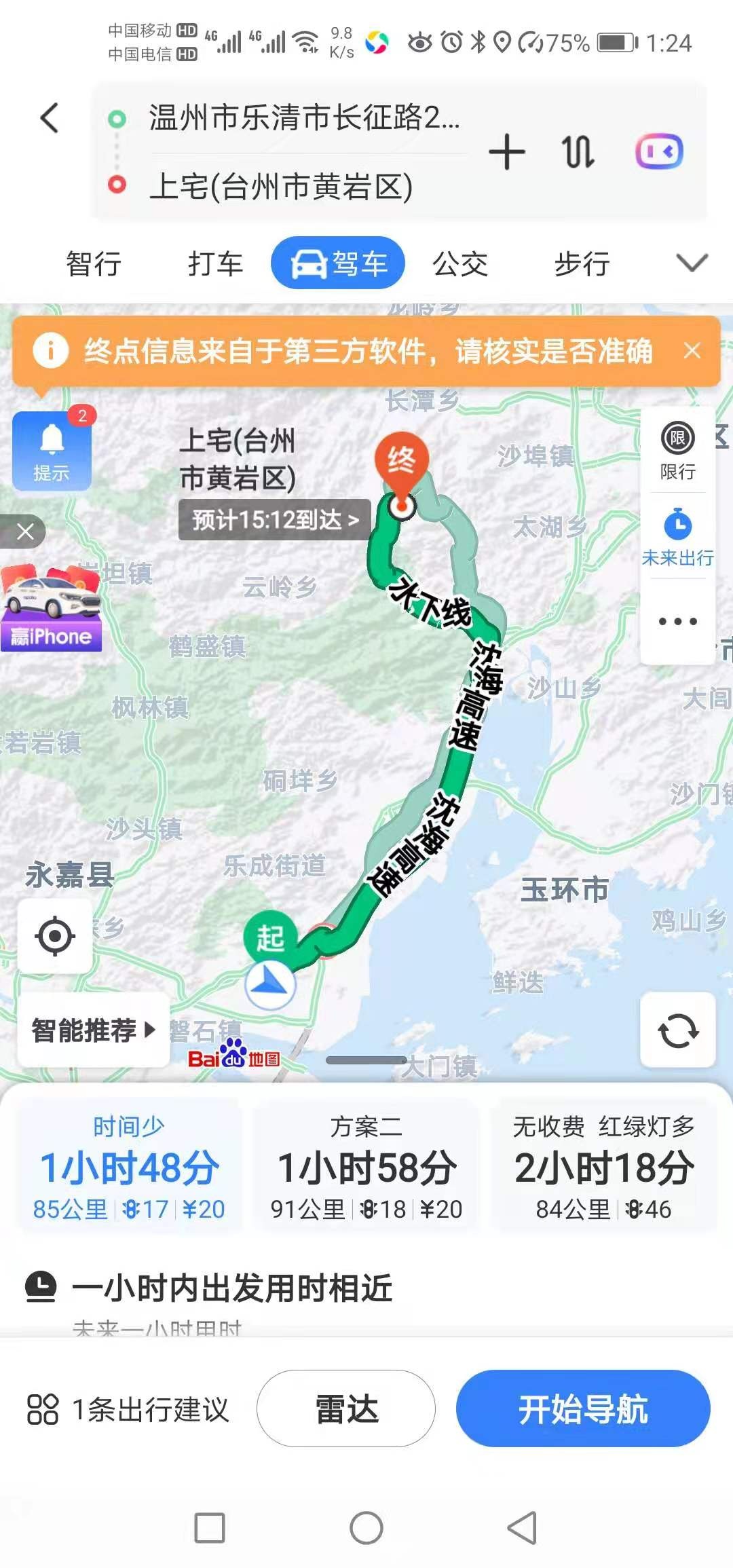Image resolution: width=733 pixels, height=1568 pixels.
Task: Edit the destination 上宅(台州市黄岩区) field
Action: click(x=281, y=186)
